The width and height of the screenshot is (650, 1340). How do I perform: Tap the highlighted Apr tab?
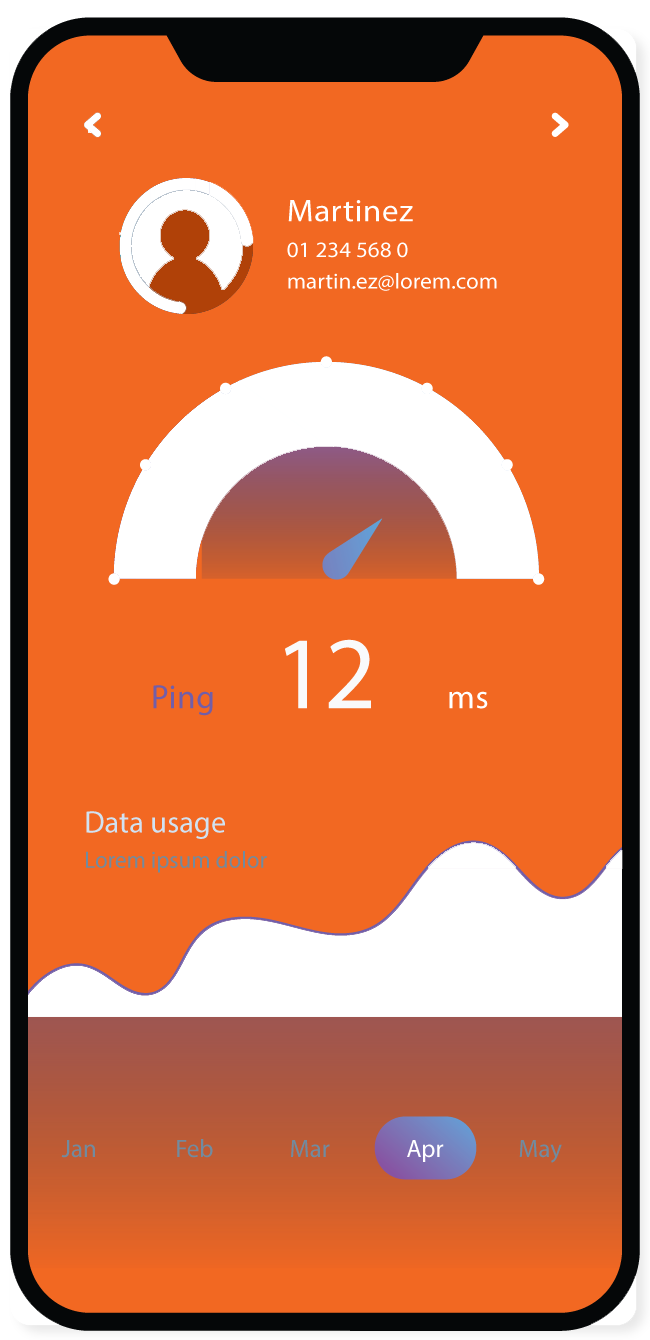[425, 1148]
